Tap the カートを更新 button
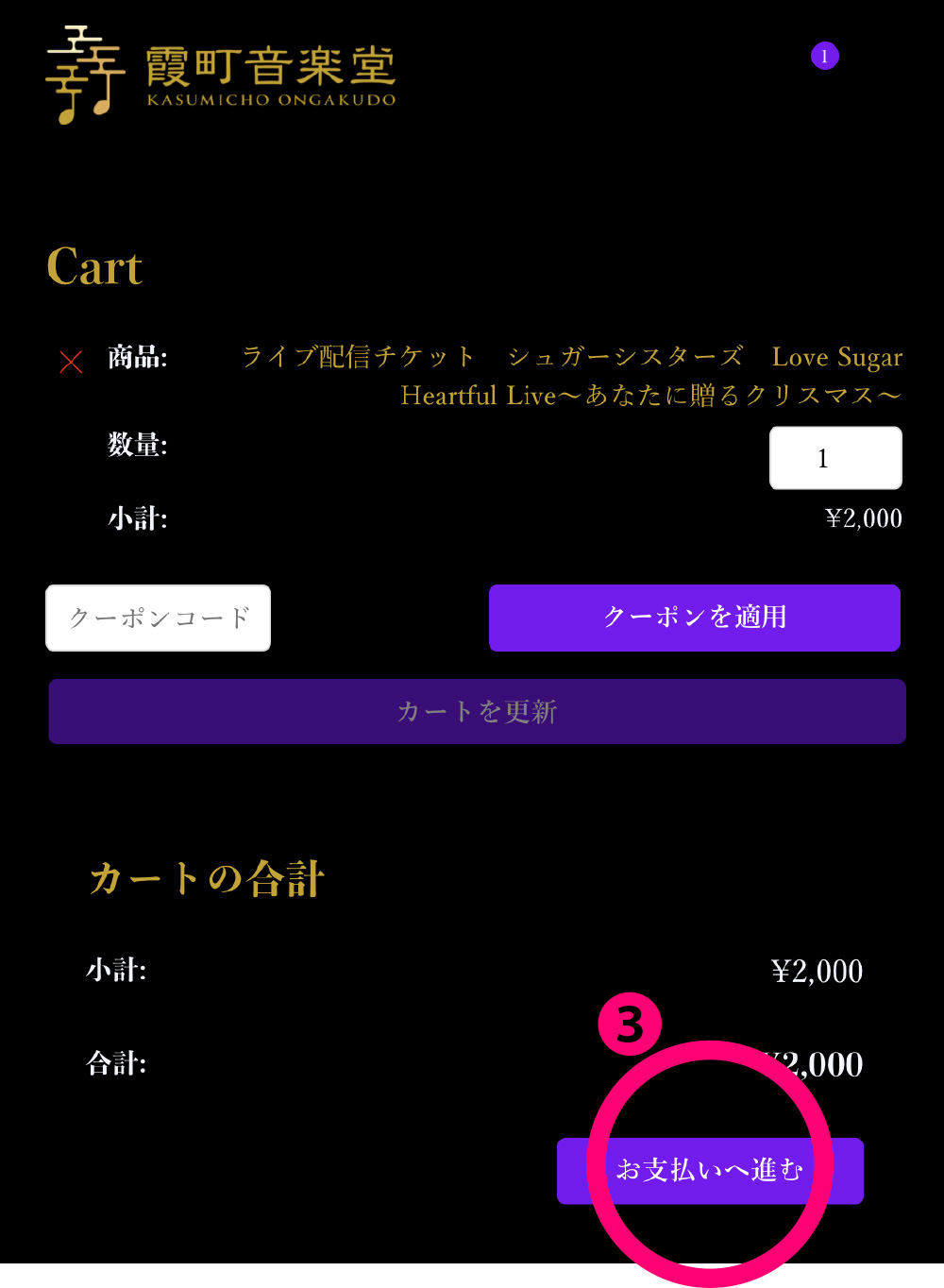944x1288 pixels. (x=477, y=711)
